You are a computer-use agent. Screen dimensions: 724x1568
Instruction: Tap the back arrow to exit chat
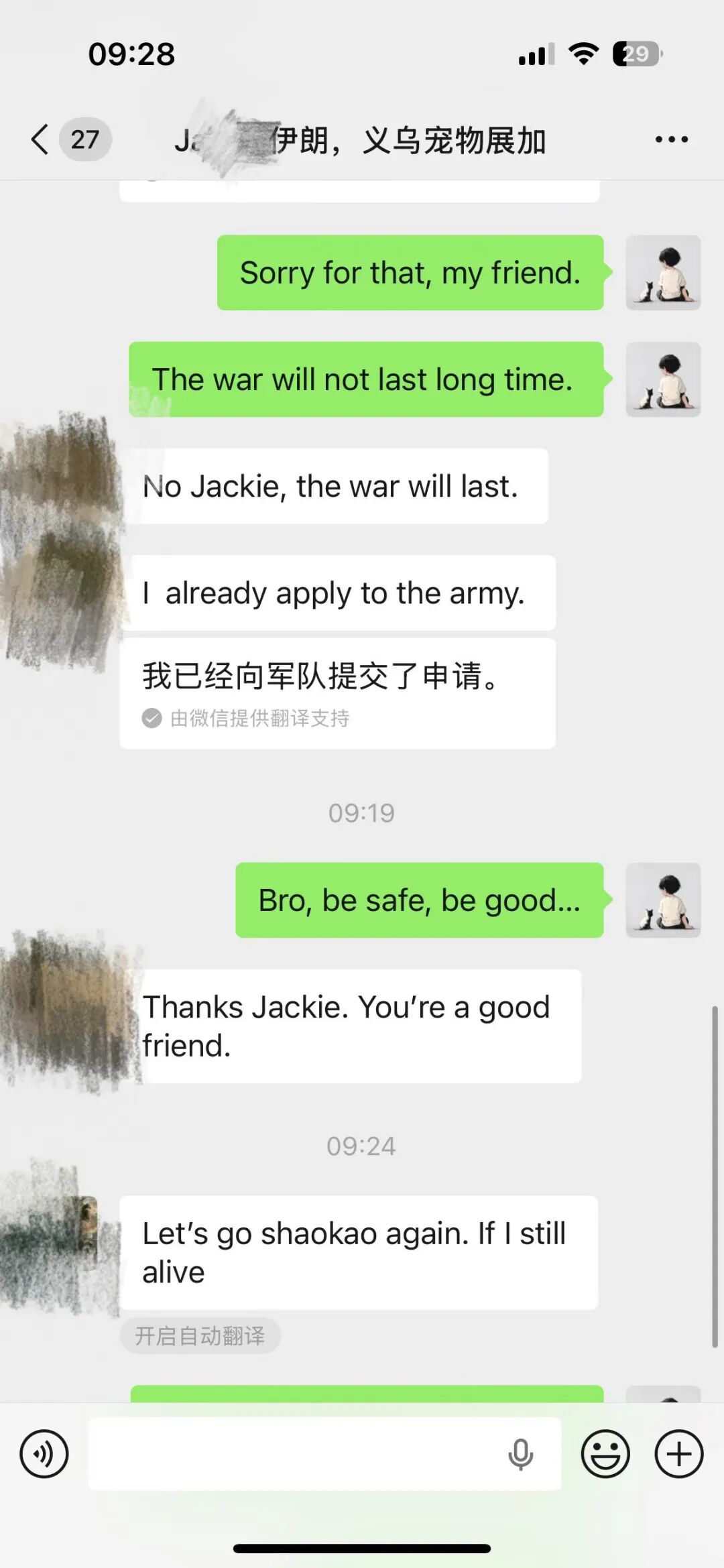(38, 140)
